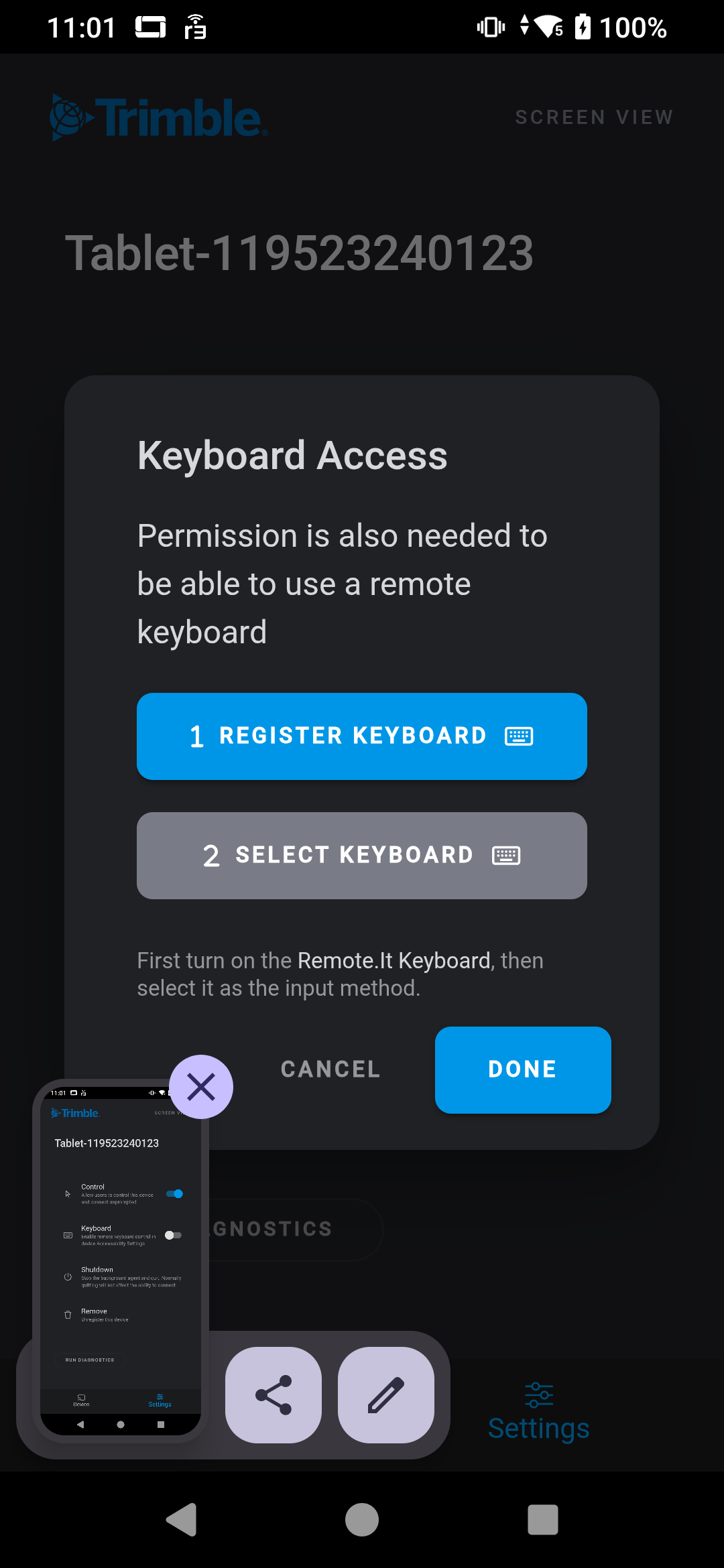
Task: Confirm with the Done button
Action: point(522,1069)
